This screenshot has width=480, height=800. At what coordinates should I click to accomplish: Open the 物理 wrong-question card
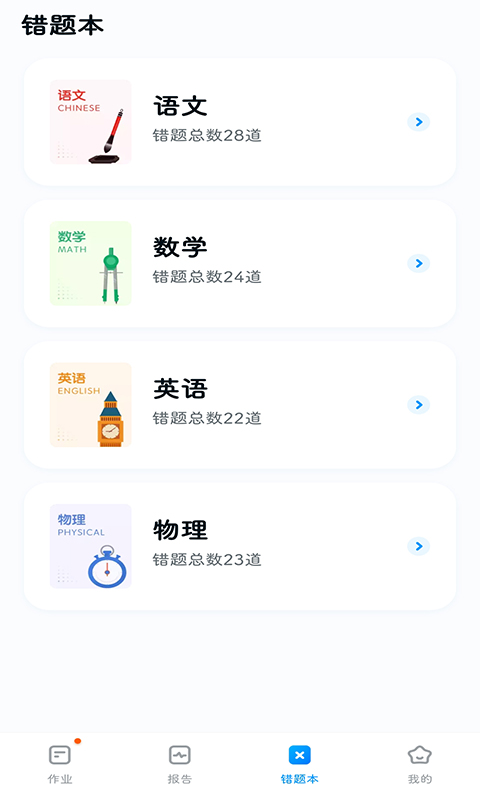click(240, 546)
